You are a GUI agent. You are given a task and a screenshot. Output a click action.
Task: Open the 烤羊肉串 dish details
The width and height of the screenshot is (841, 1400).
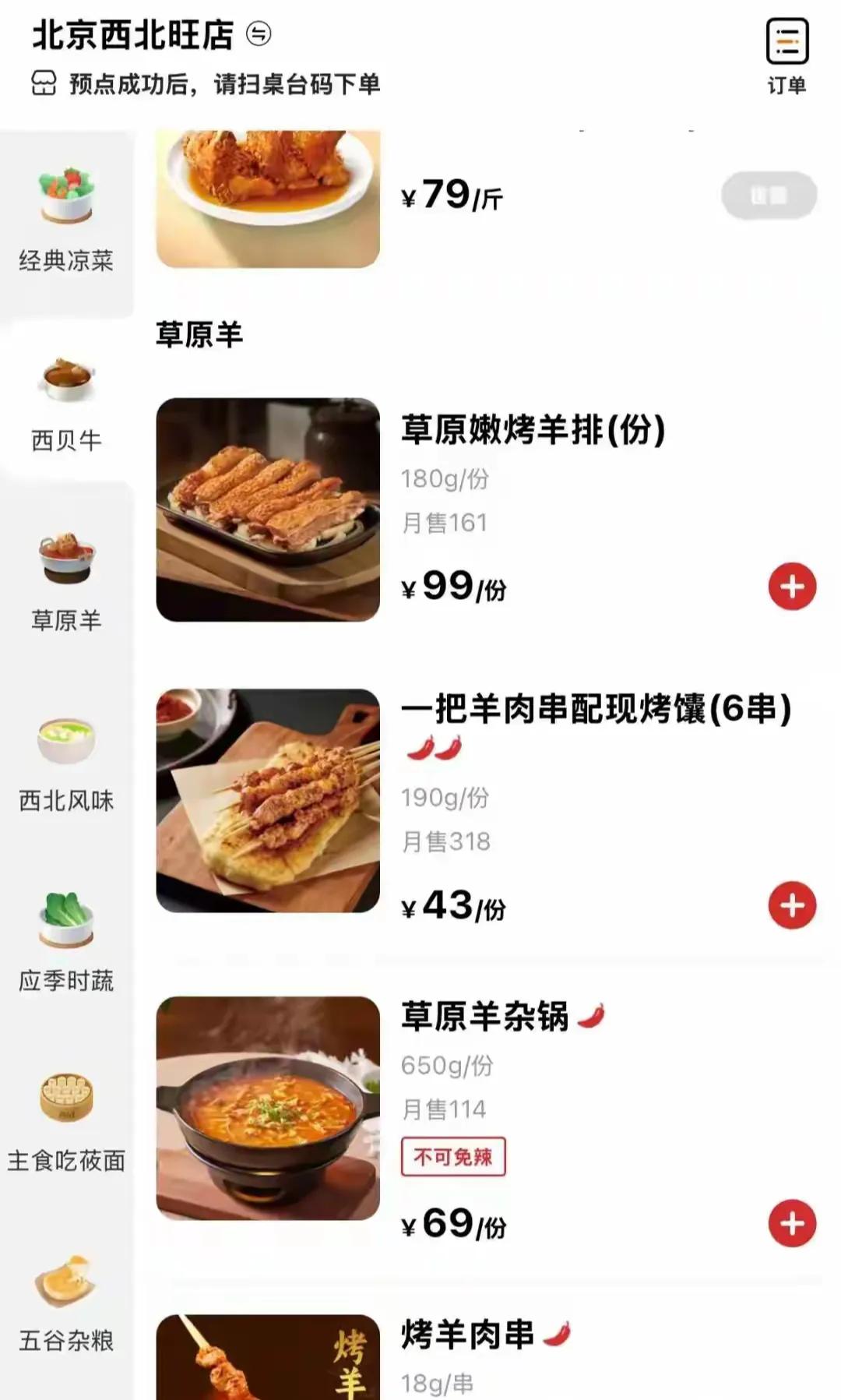point(467,1335)
